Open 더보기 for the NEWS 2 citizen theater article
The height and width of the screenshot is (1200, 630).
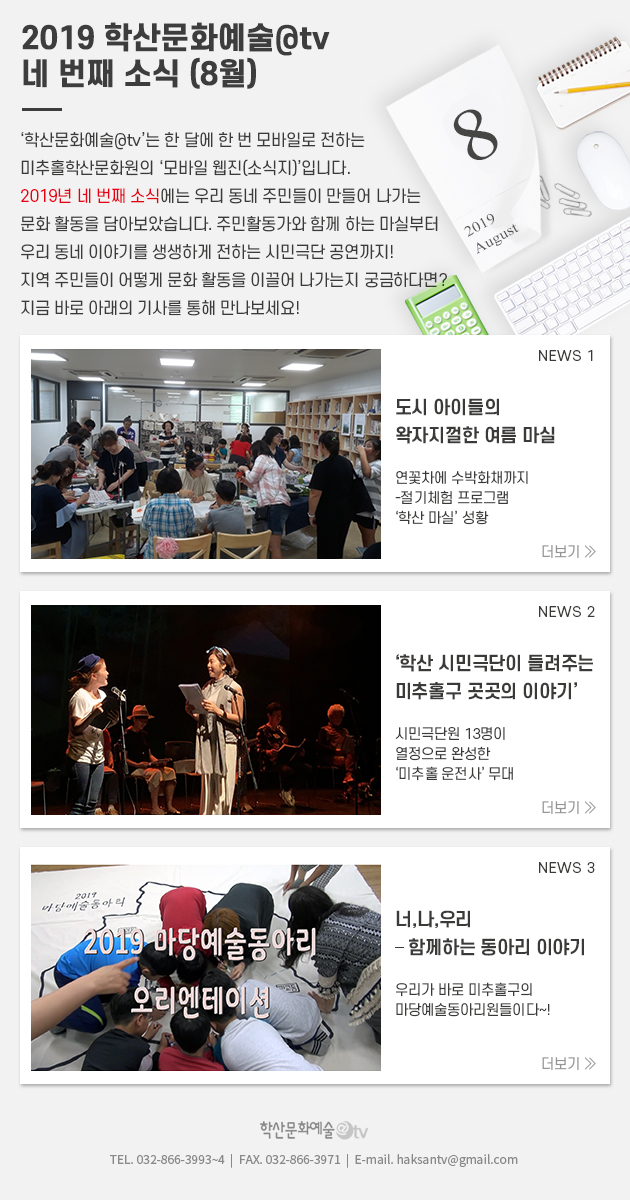(568, 807)
